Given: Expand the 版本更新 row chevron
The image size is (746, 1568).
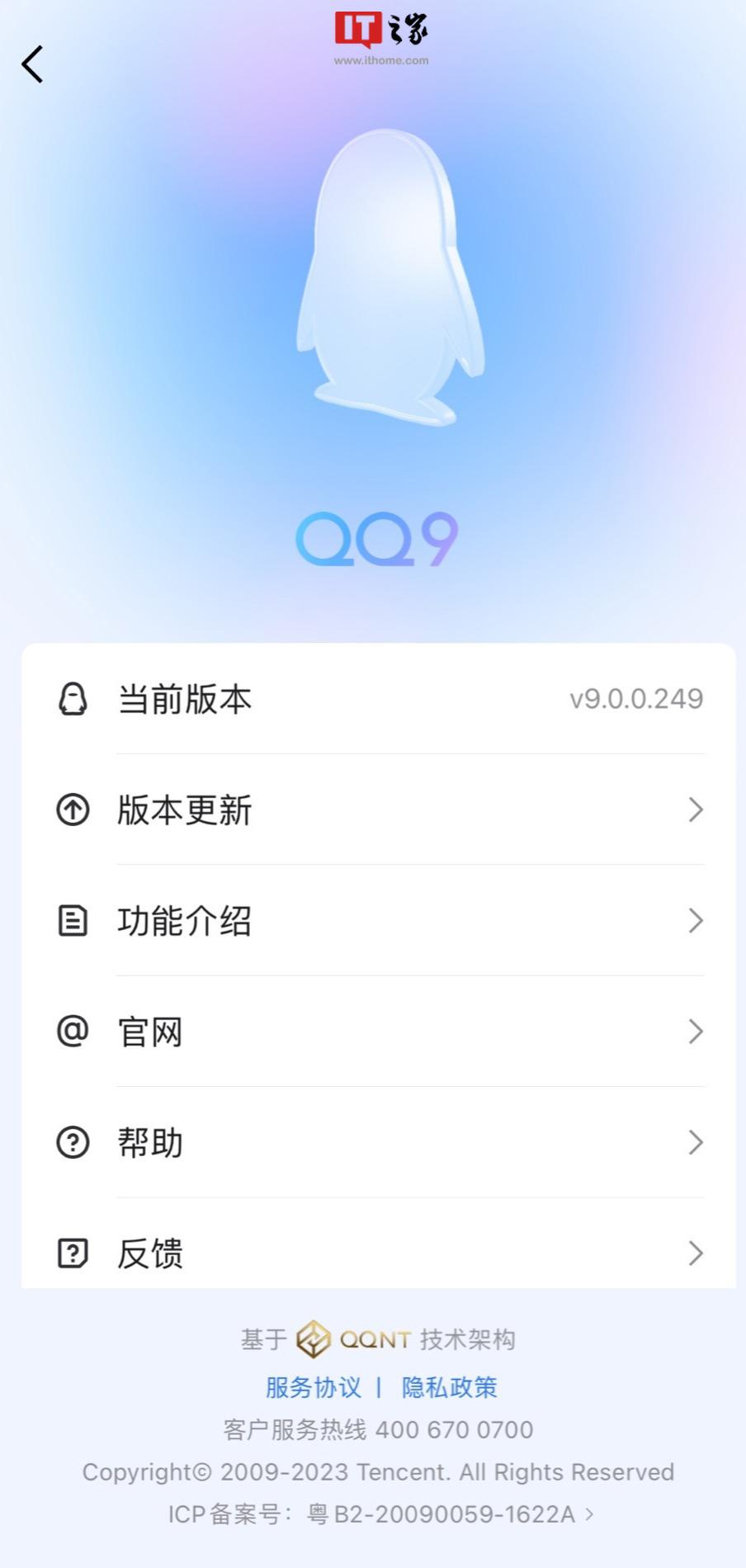Looking at the screenshot, I should tap(694, 810).
